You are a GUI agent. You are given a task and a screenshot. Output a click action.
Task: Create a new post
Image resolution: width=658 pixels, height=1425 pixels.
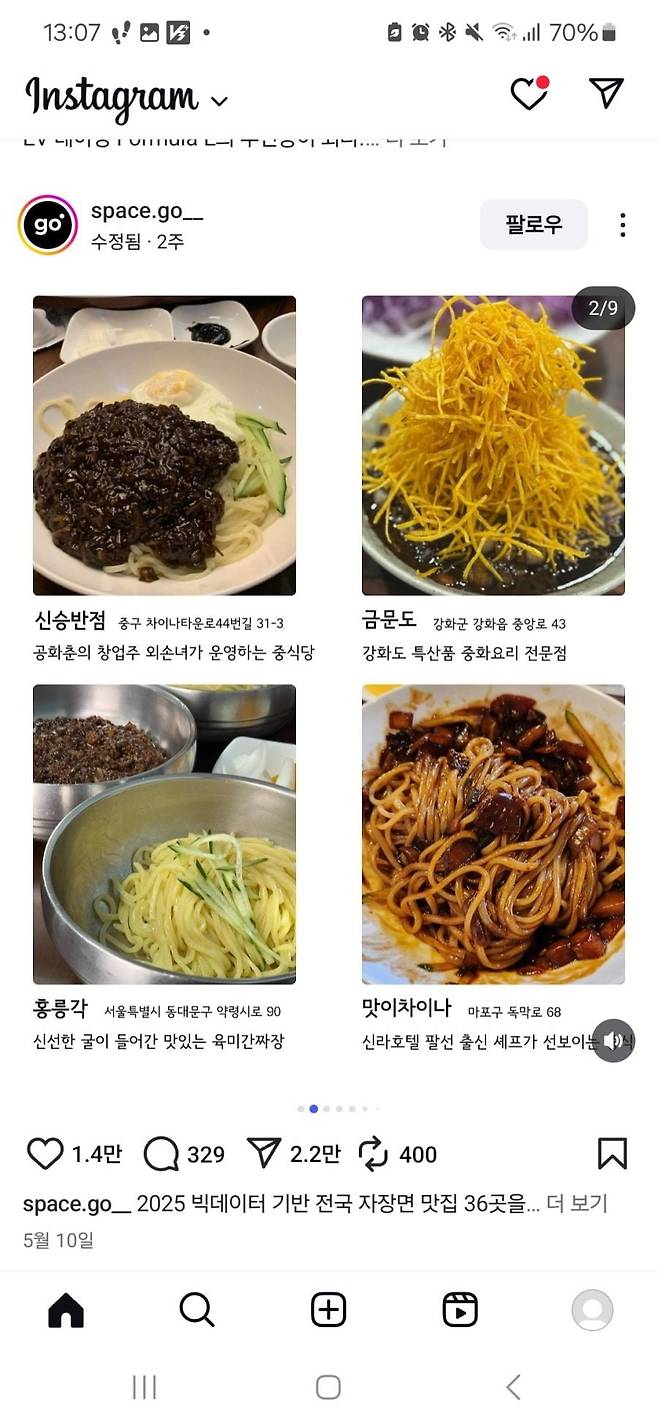328,1309
